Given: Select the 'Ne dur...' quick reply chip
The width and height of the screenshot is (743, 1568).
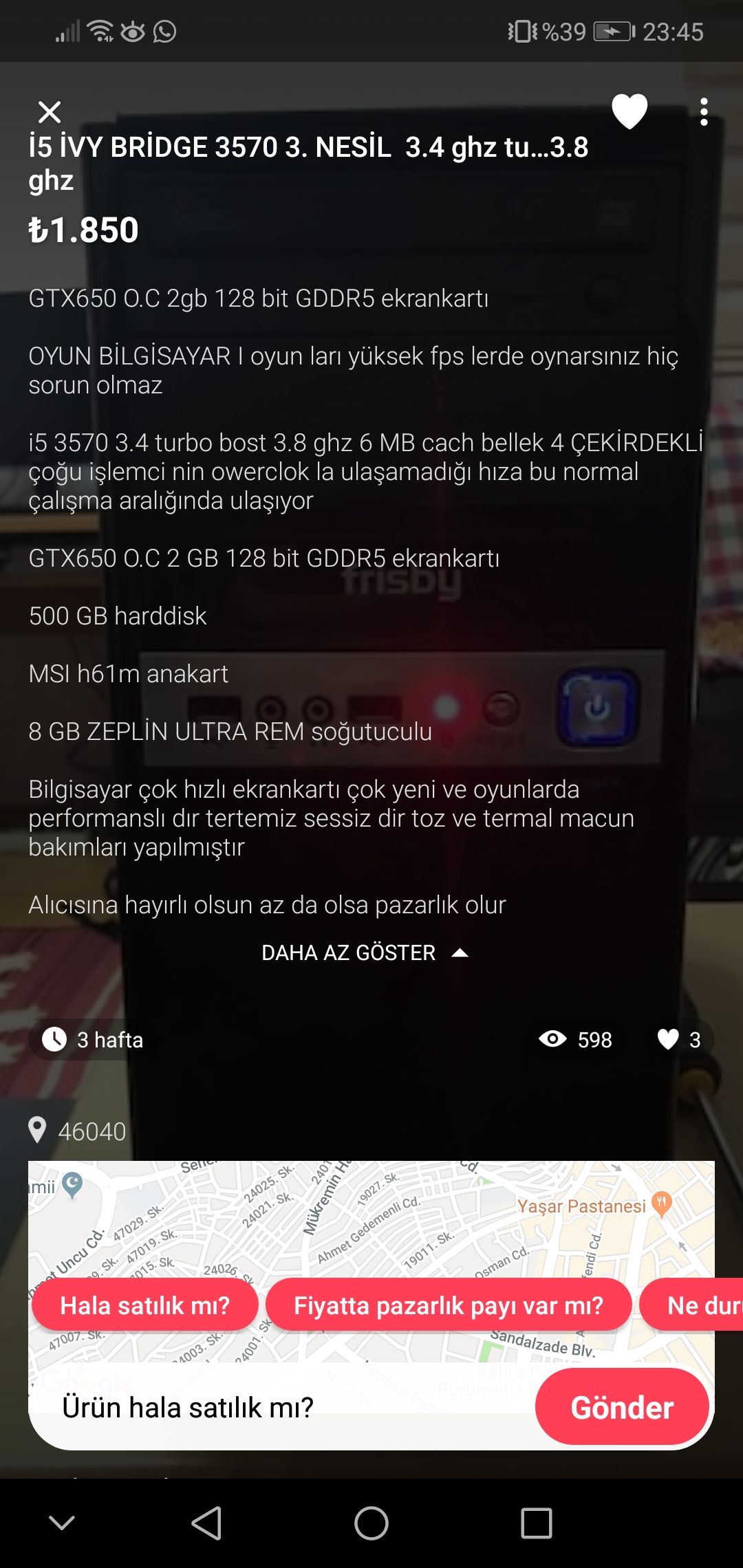Looking at the screenshot, I should 695,1305.
